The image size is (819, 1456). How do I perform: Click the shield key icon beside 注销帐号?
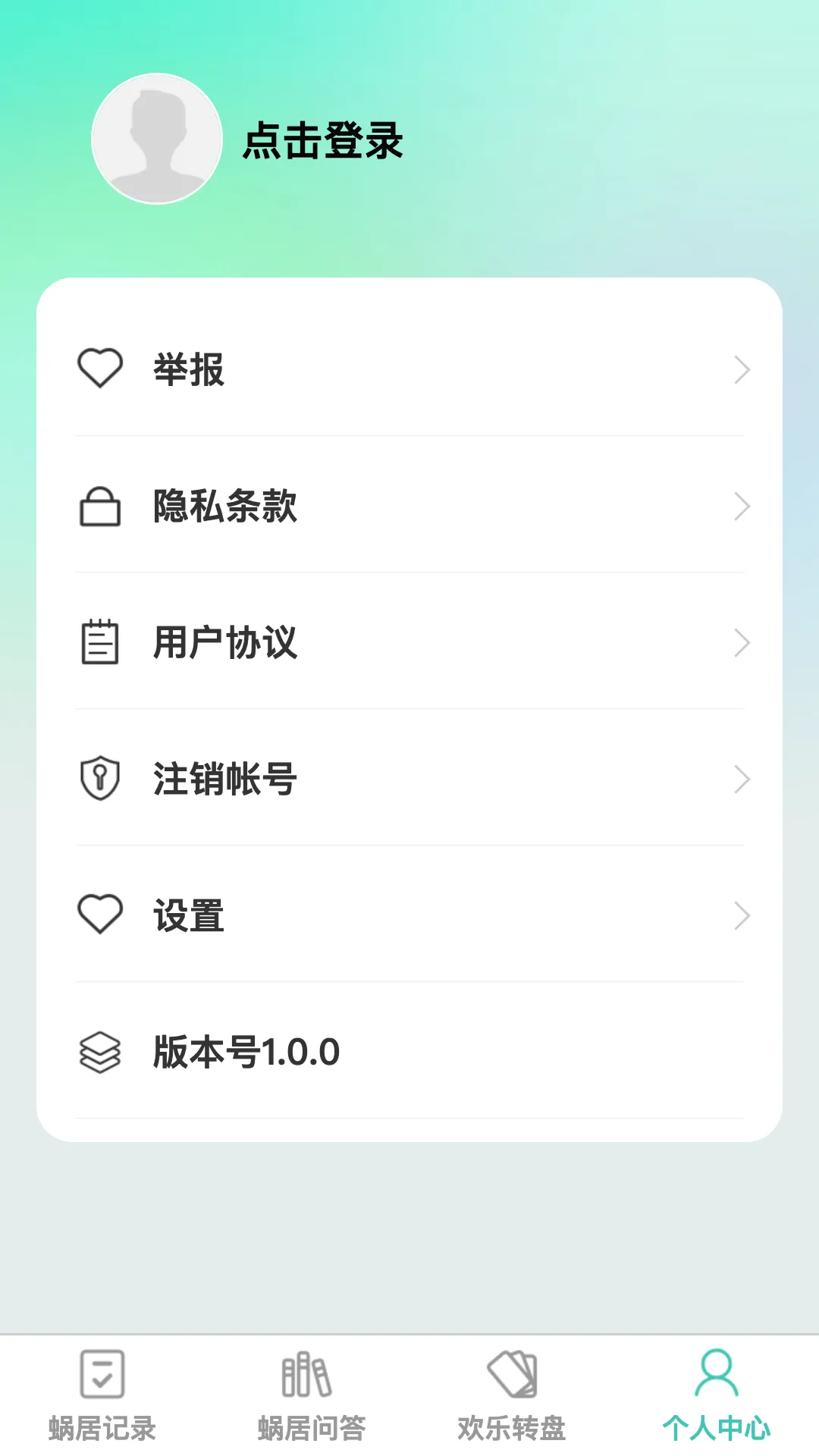(x=99, y=778)
